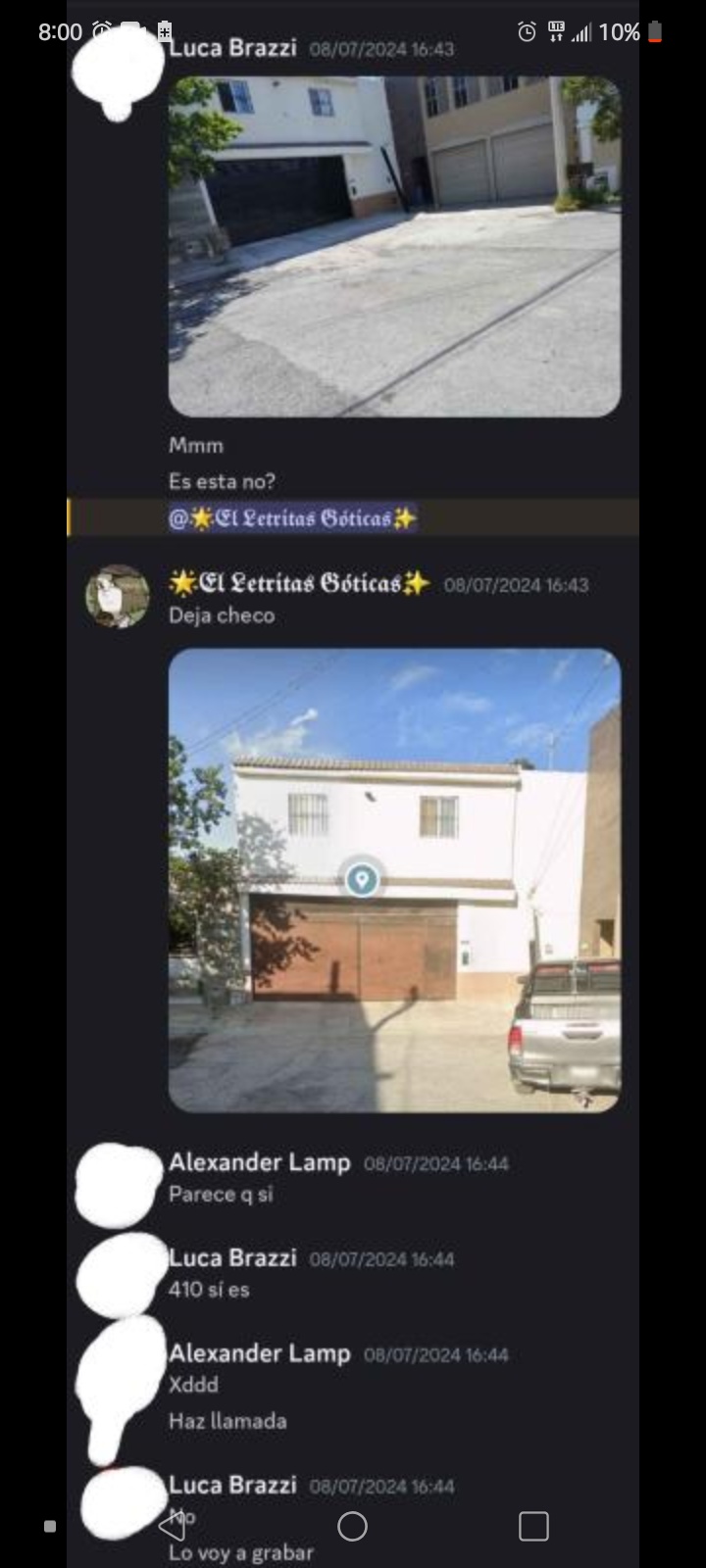
Task: Tap the home button in navigation bar
Action: tap(352, 1526)
